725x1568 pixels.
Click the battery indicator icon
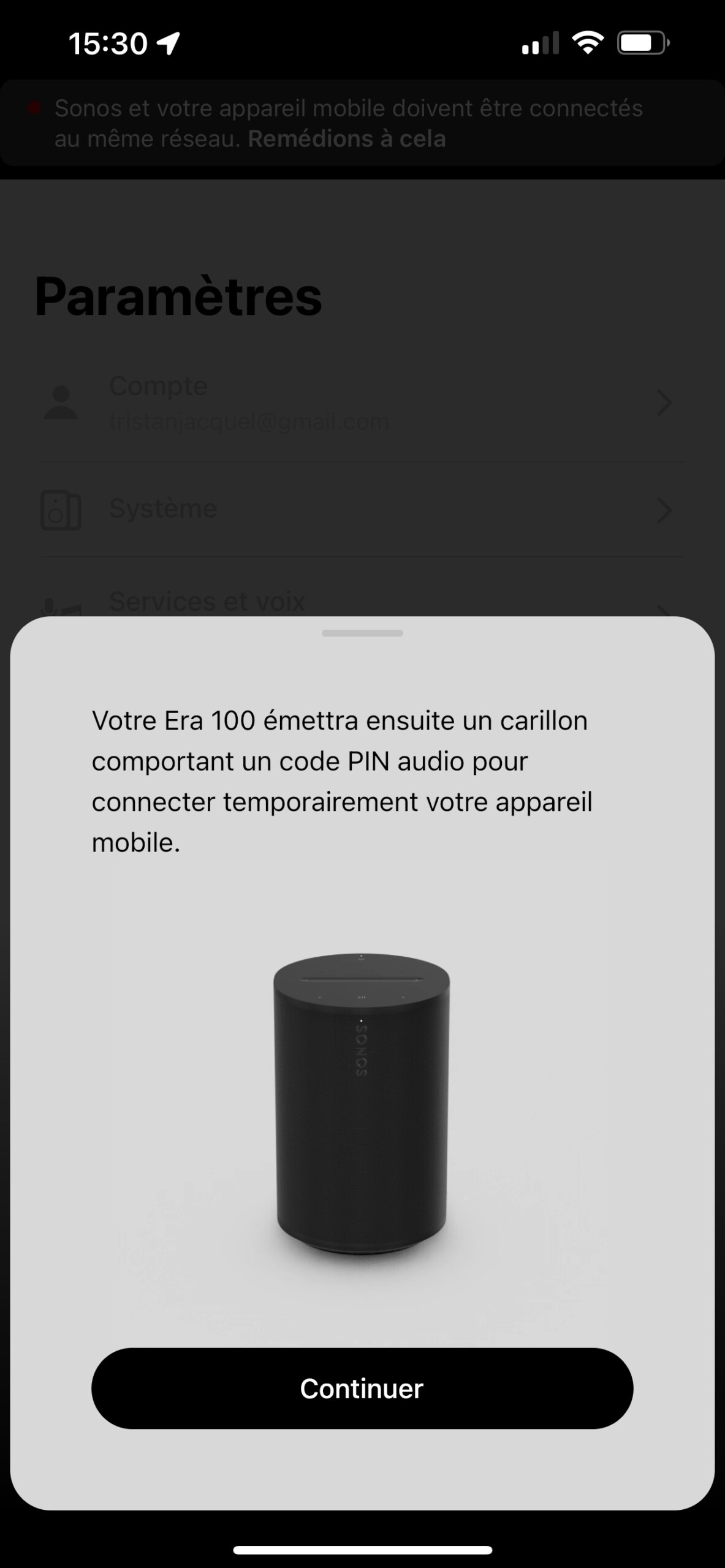(642, 42)
